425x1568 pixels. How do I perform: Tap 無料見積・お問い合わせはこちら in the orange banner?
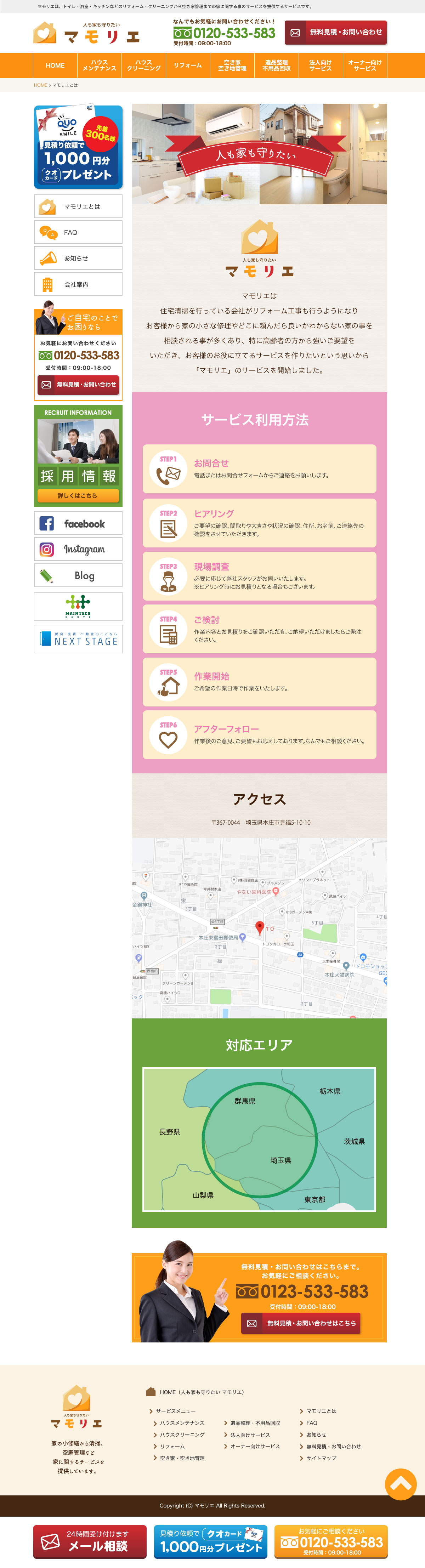(301, 1323)
